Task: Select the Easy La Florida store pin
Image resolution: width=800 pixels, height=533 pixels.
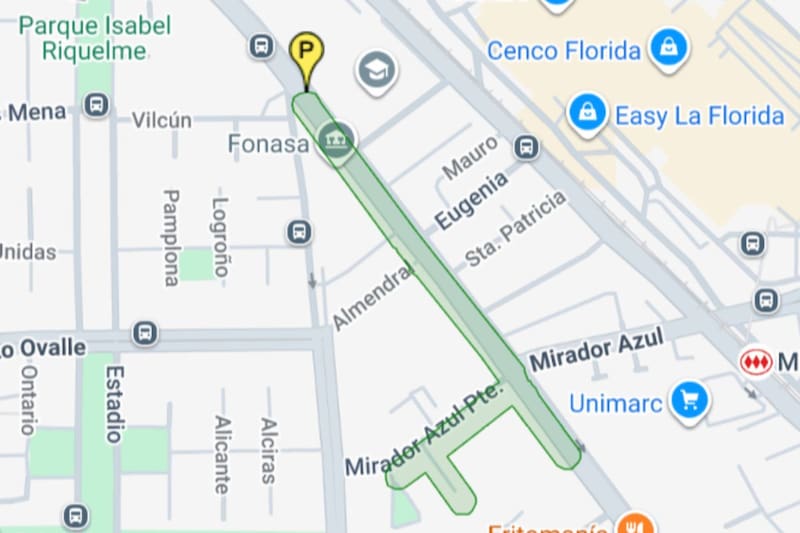Action: (x=586, y=114)
